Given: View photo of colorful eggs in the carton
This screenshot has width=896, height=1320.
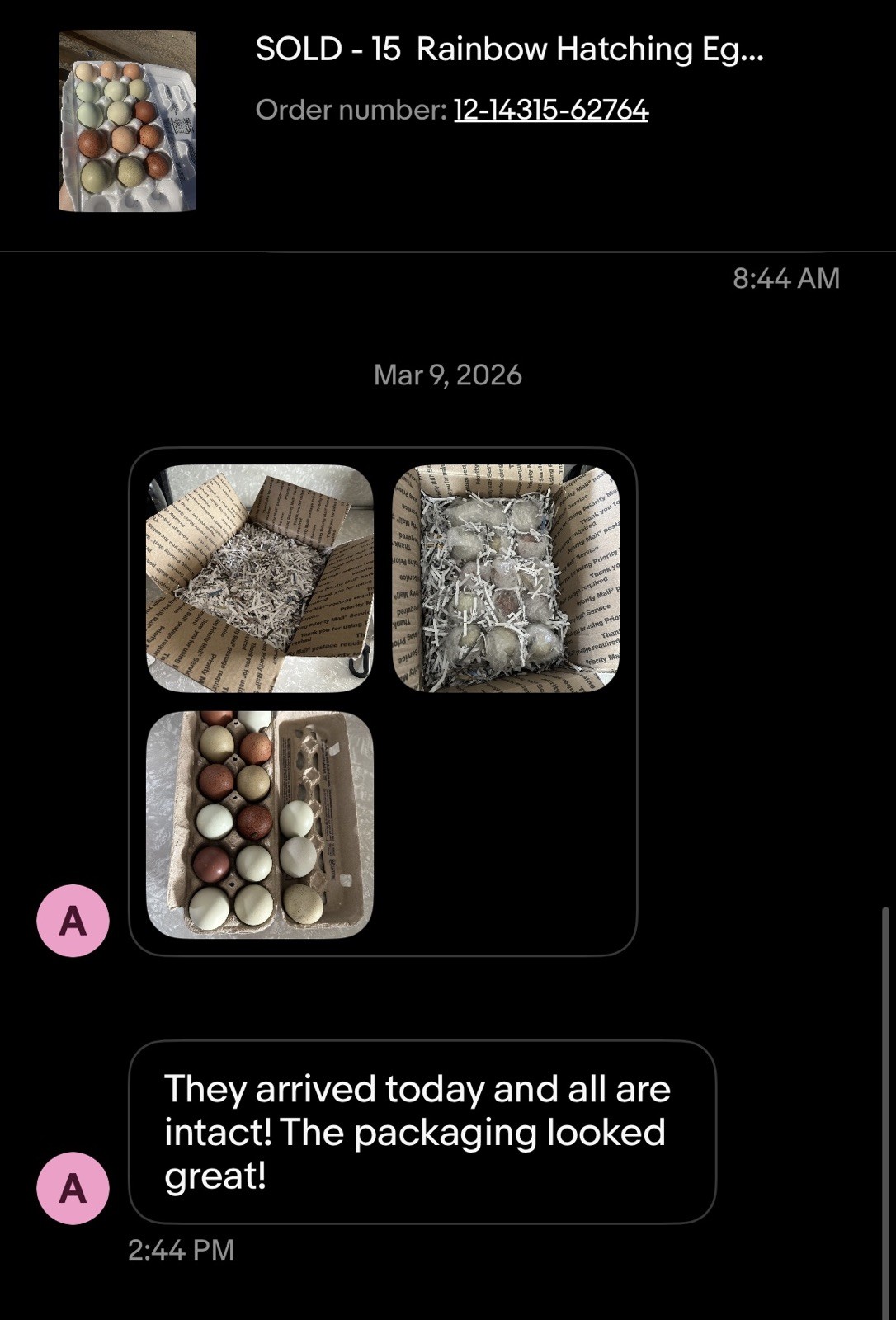Looking at the screenshot, I should click(260, 824).
